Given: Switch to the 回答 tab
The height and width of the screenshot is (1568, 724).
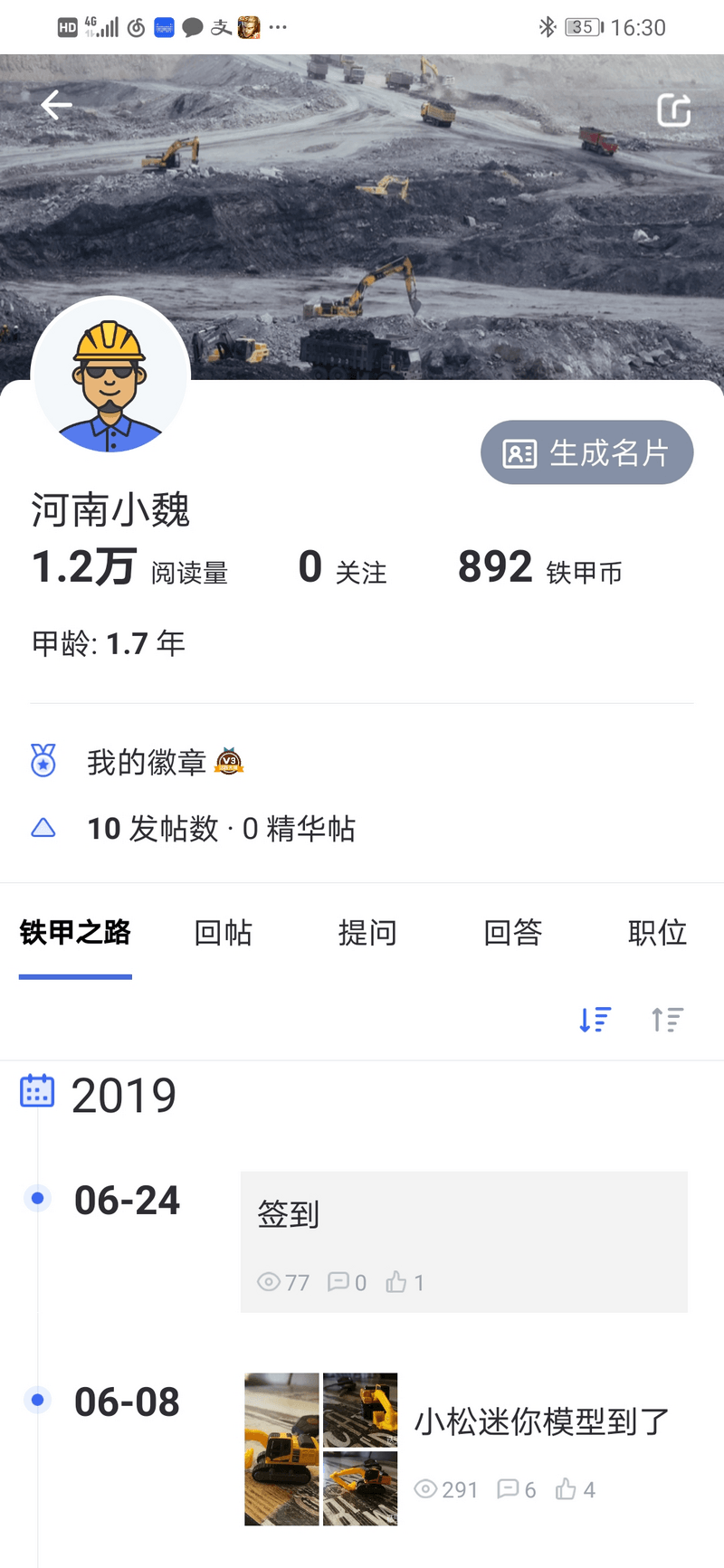Looking at the screenshot, I should (512, 932).
